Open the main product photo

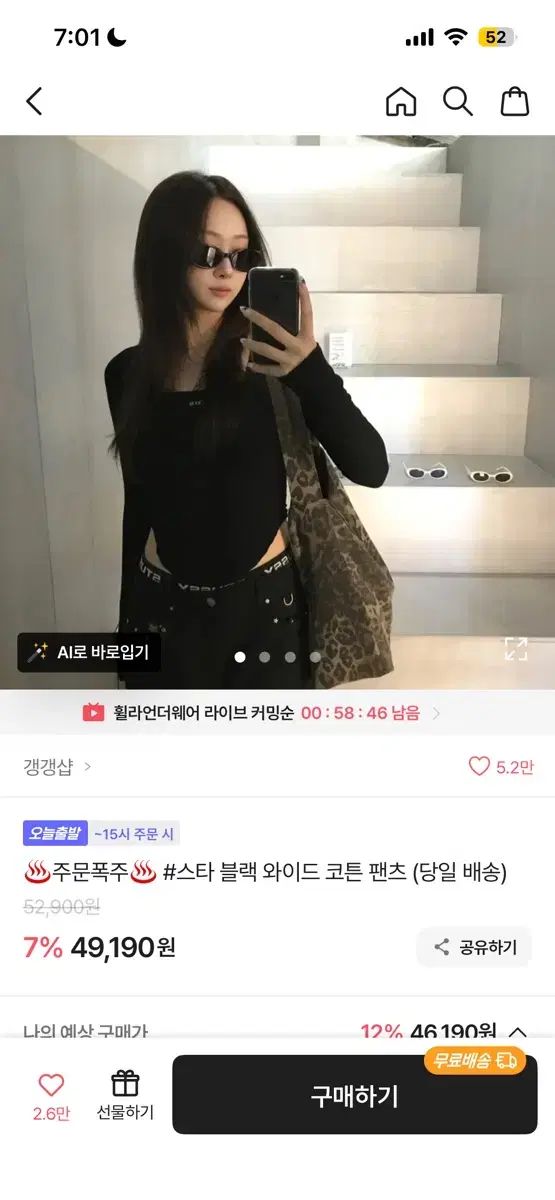pyautogui.click(x=277, y=412)
